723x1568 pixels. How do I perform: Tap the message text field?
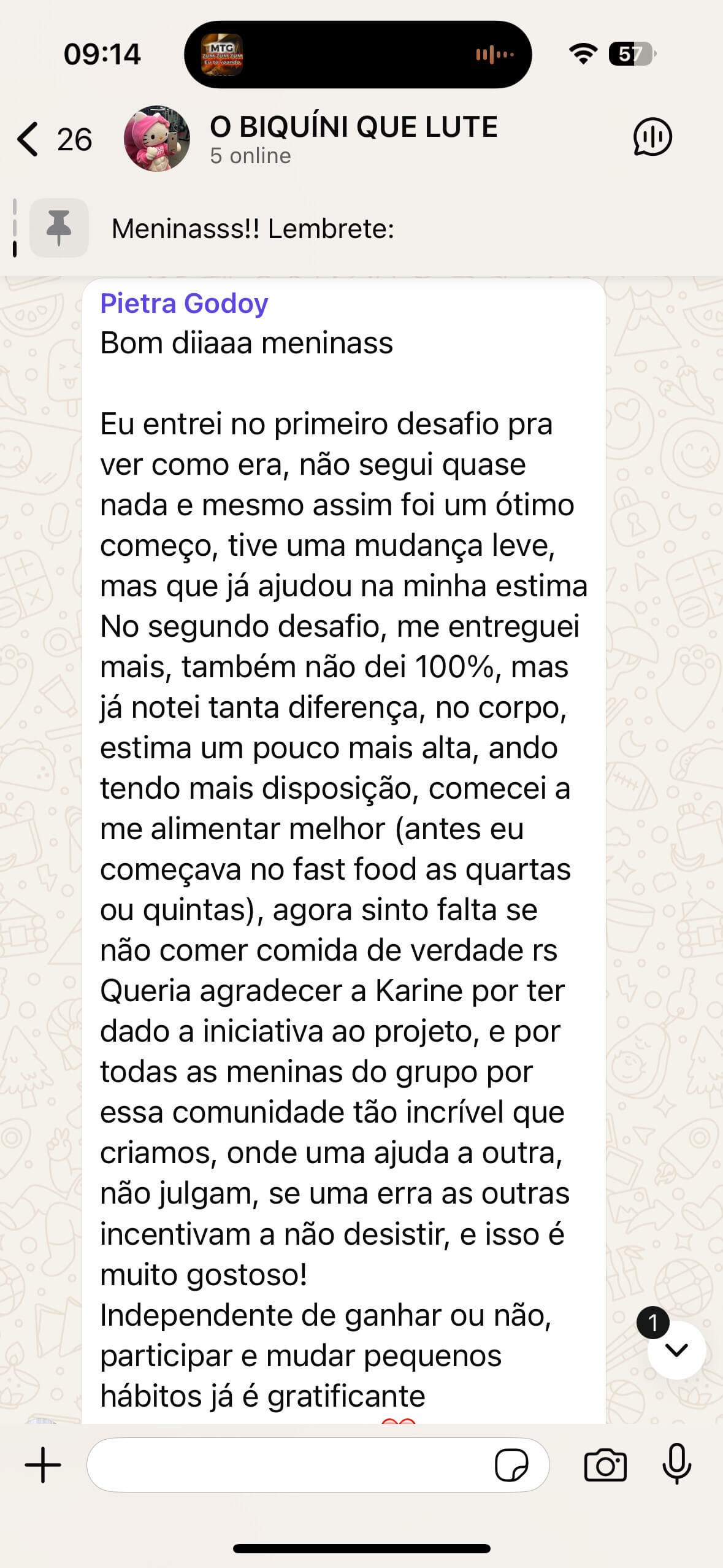288,1465
